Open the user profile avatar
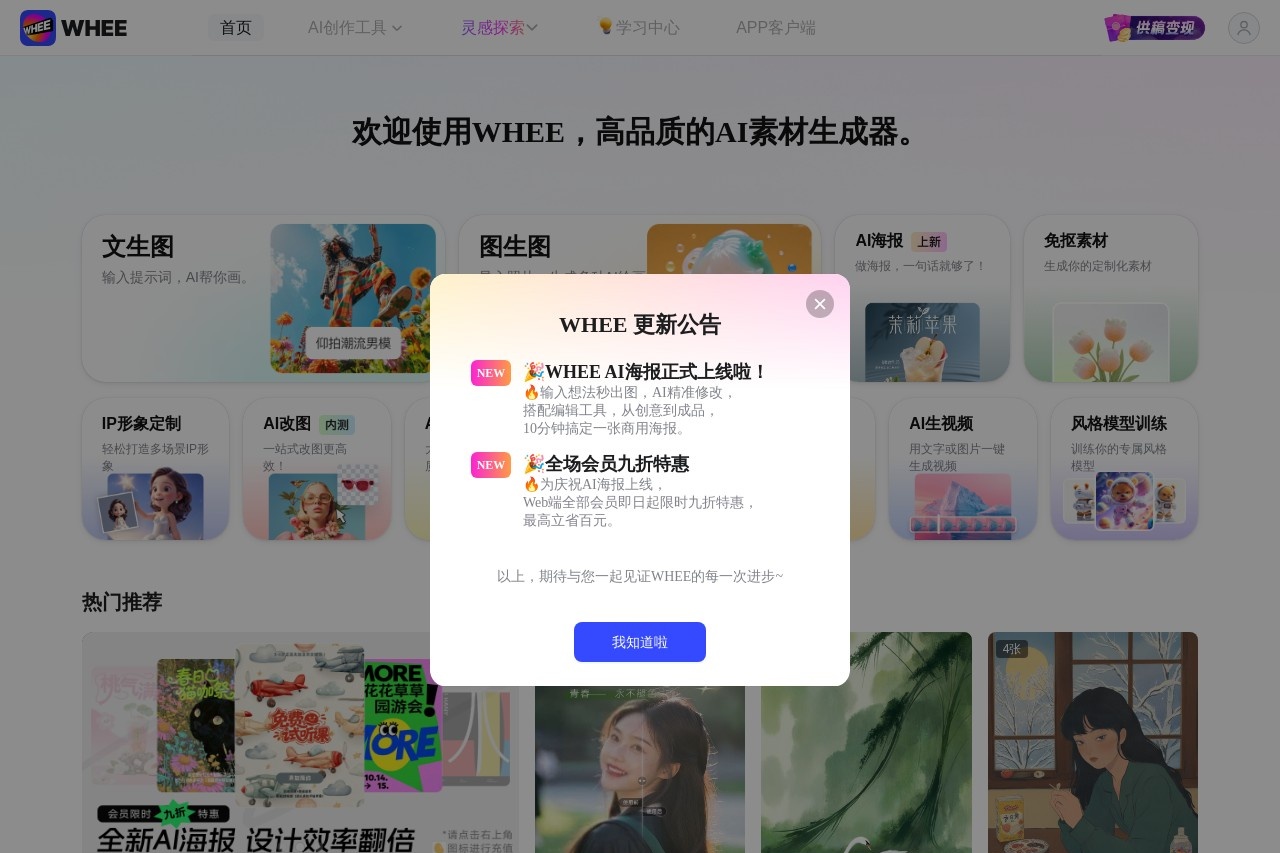The height and width of the screenshot is (853, 1280). coord(1243,28)
